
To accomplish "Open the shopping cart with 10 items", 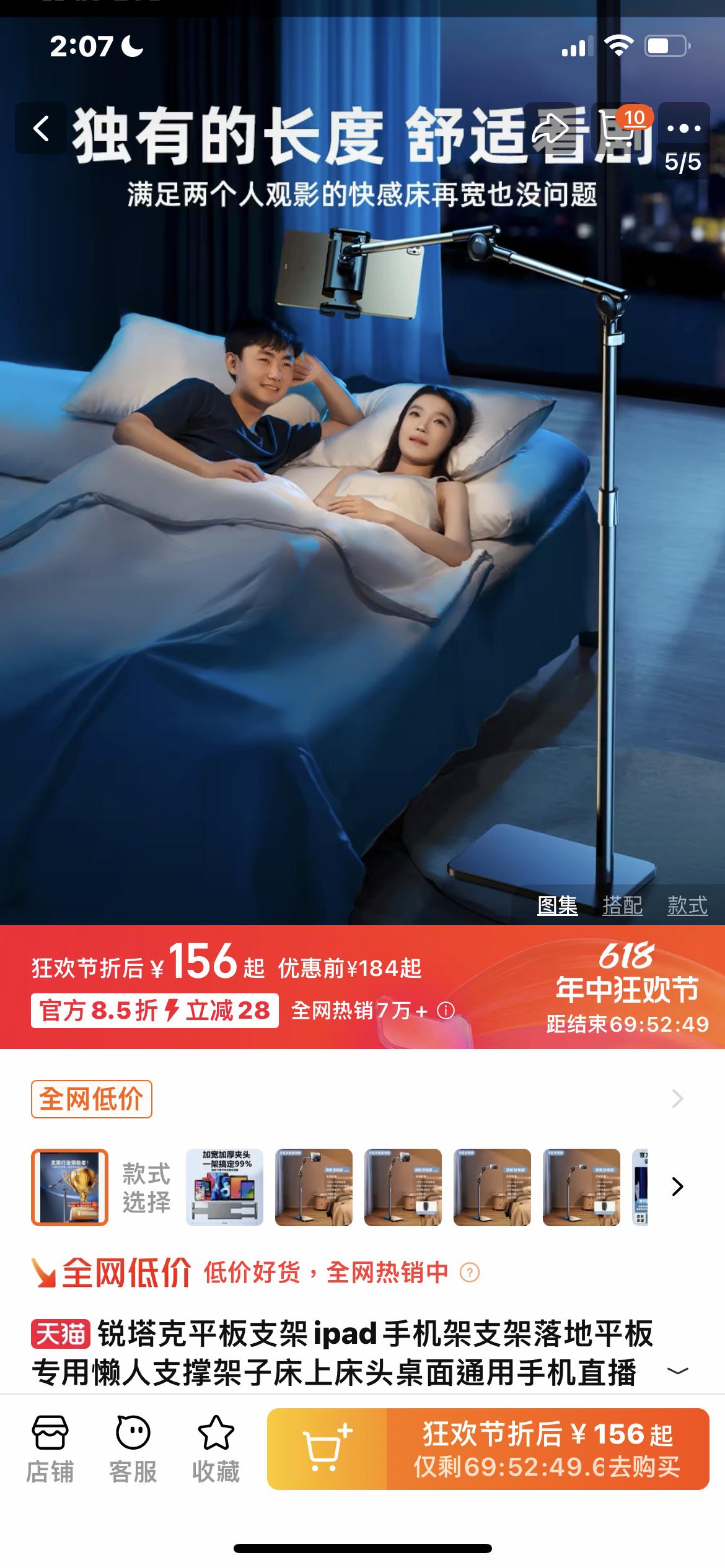I will pos(620,127).
